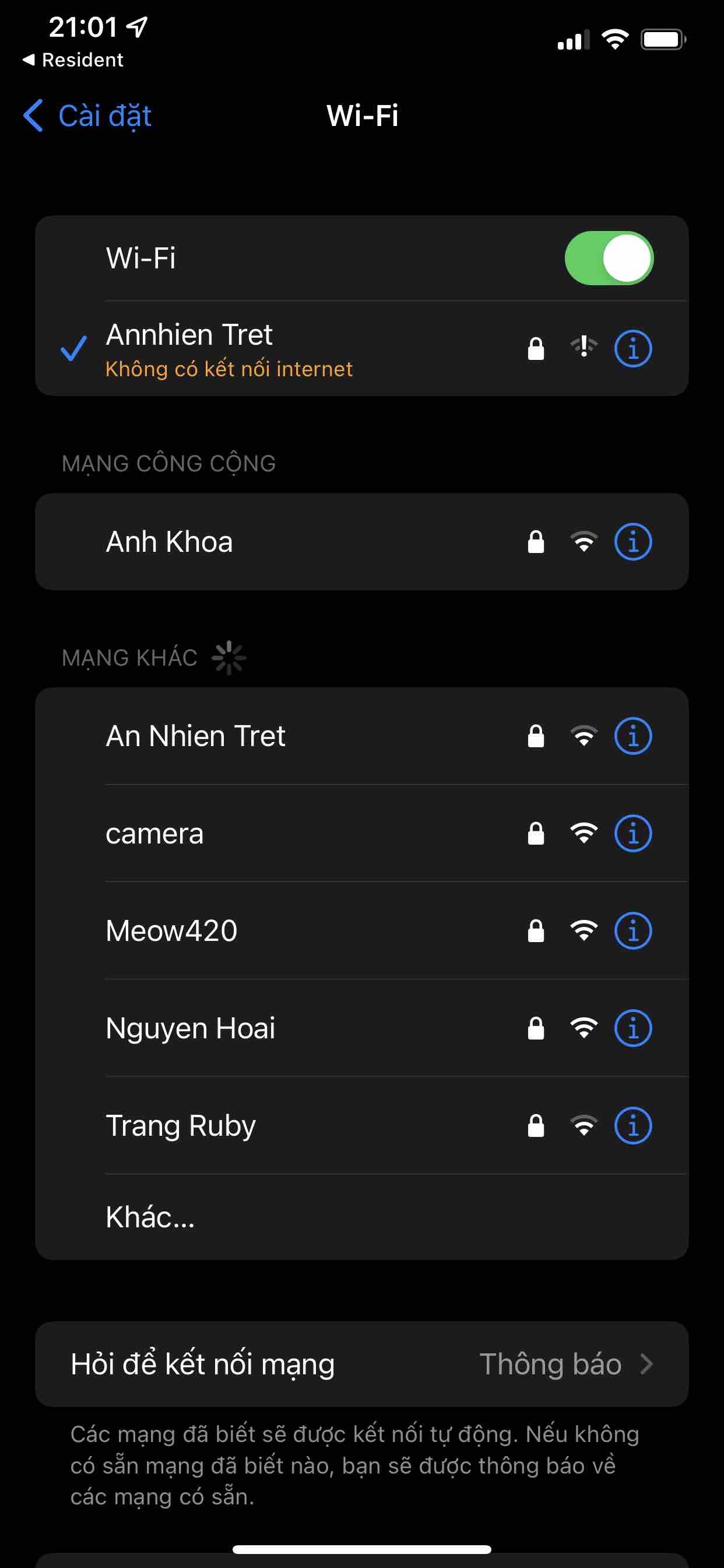Viewport: 724px width, 1568px height.
Task: Tap Khác... to enter another network
Action: click(150, 1217)
